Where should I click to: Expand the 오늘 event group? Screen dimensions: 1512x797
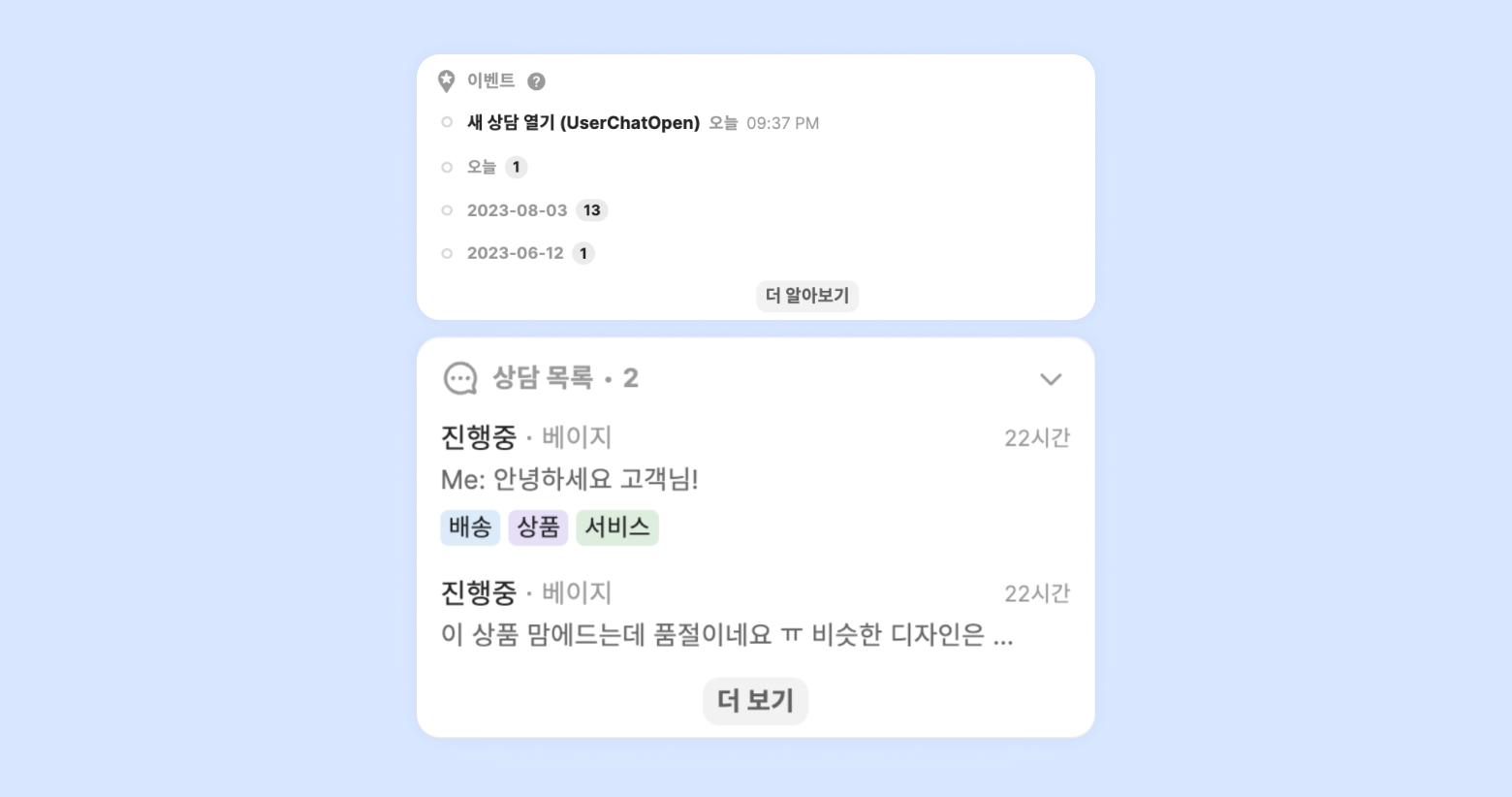pos(482,167)
